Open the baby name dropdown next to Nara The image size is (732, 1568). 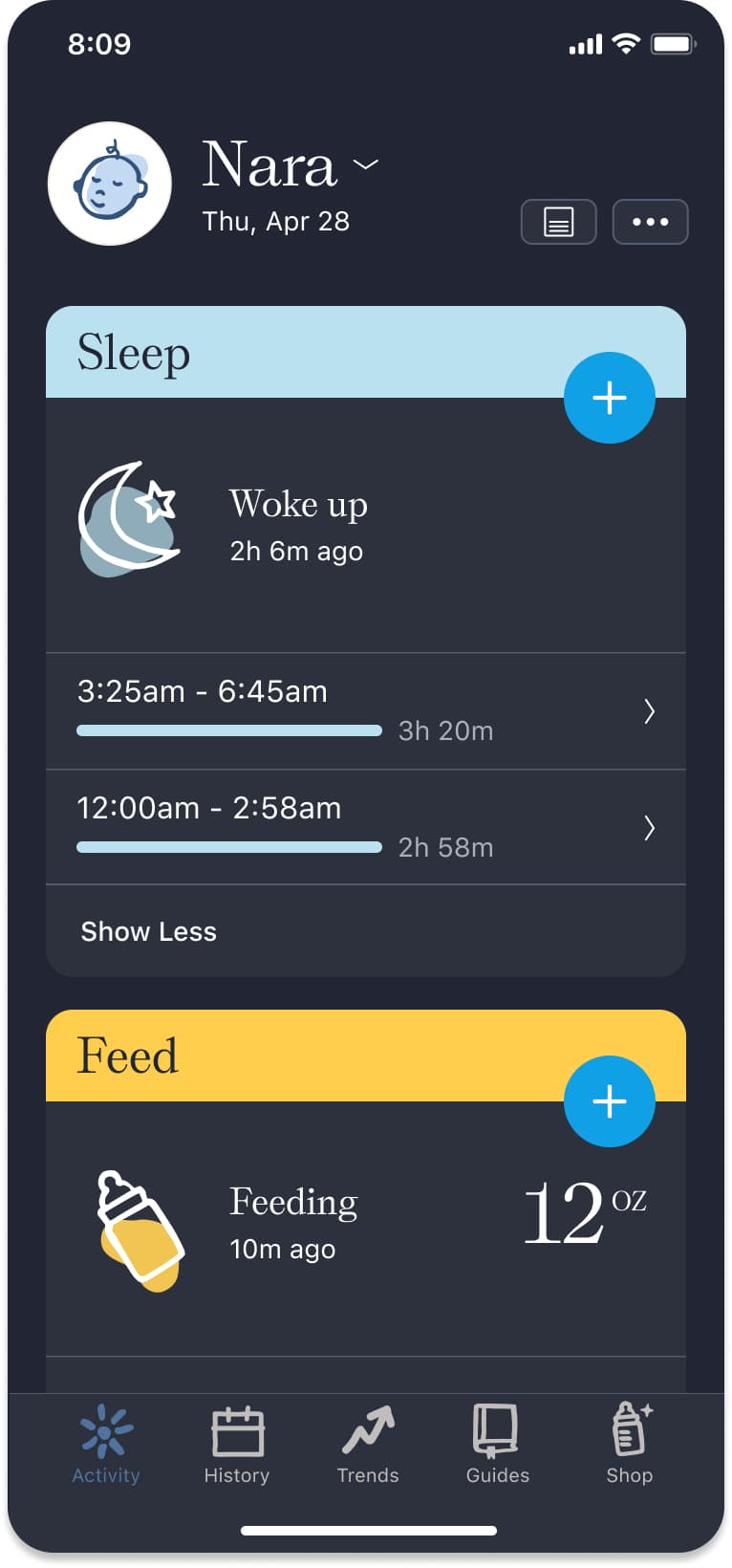pos(366,164)
